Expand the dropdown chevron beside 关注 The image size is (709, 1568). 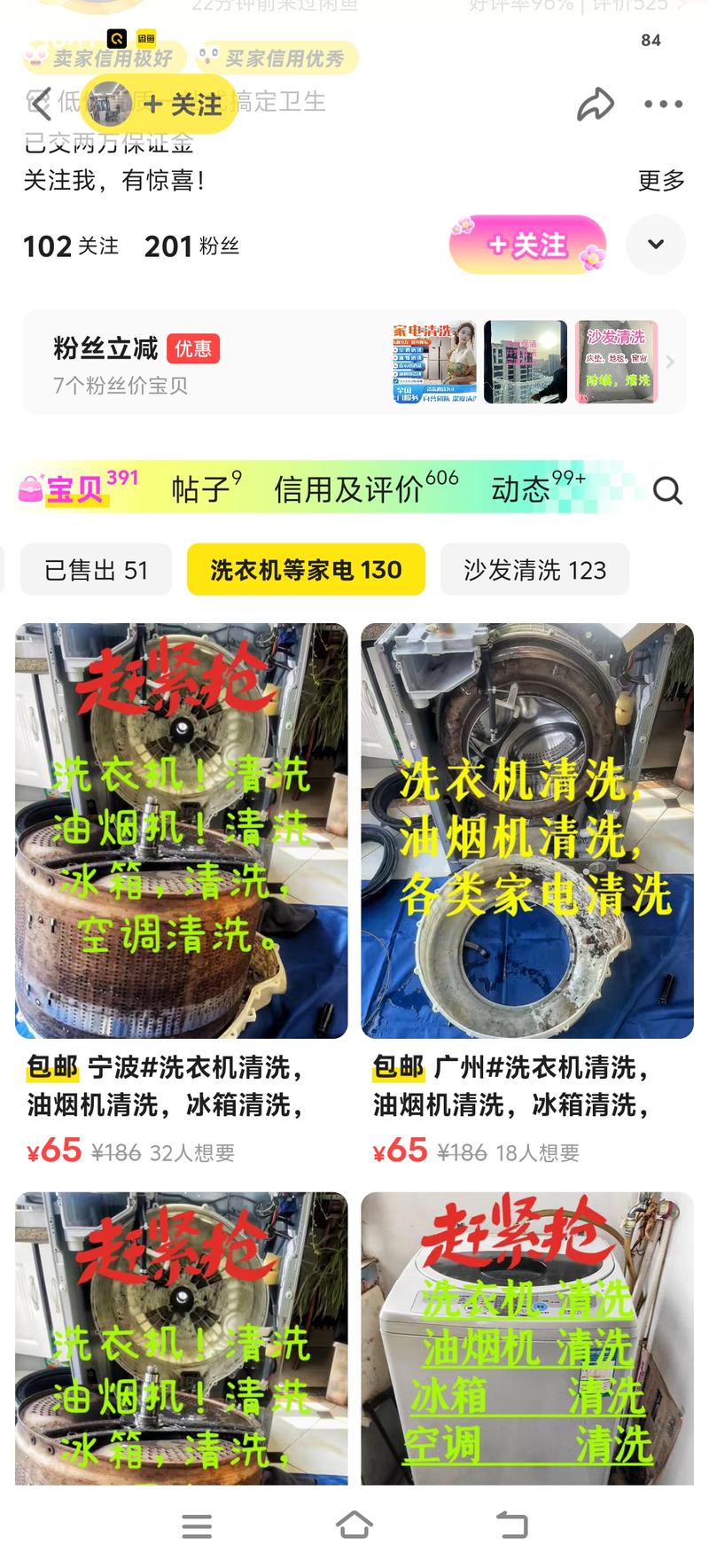click(x=656, y=245)
